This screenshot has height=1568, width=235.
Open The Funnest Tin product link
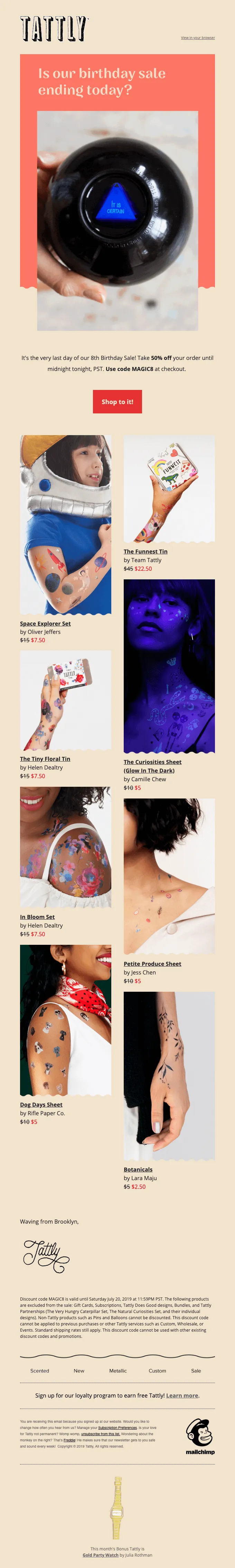click(145, 551)
